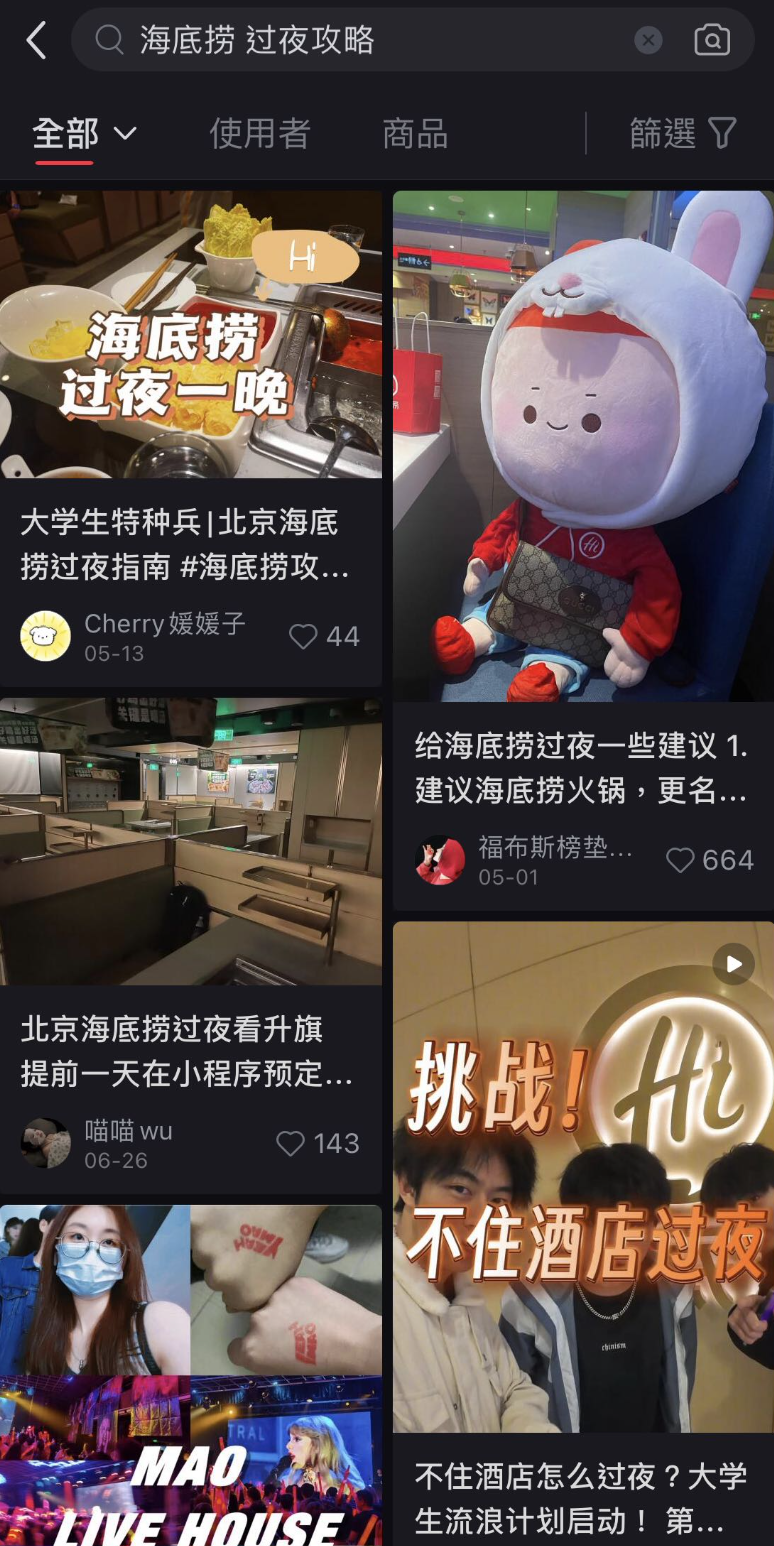Switch to the 使用者 tab

pyautogui.click(x=260, y=133)
